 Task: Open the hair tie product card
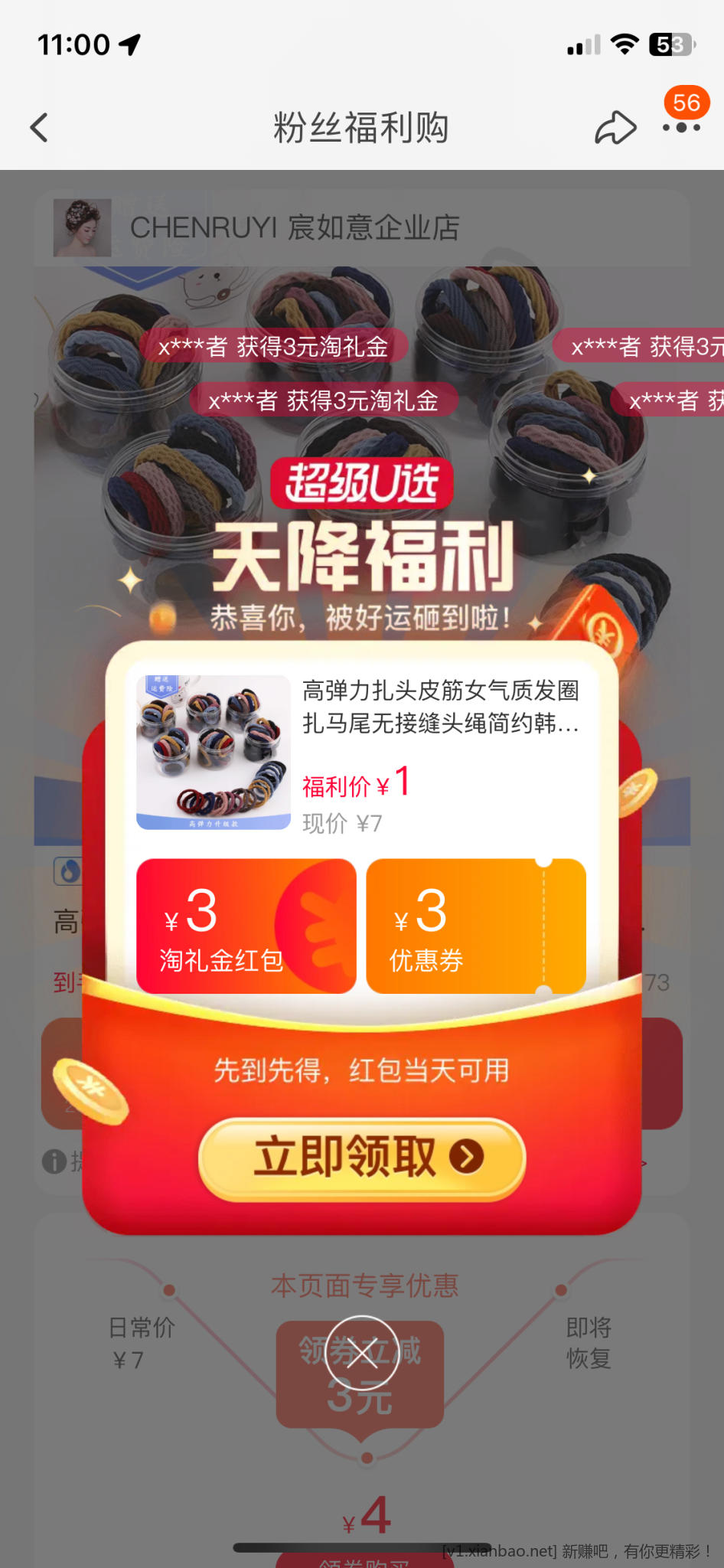click(x=361, y=753)
